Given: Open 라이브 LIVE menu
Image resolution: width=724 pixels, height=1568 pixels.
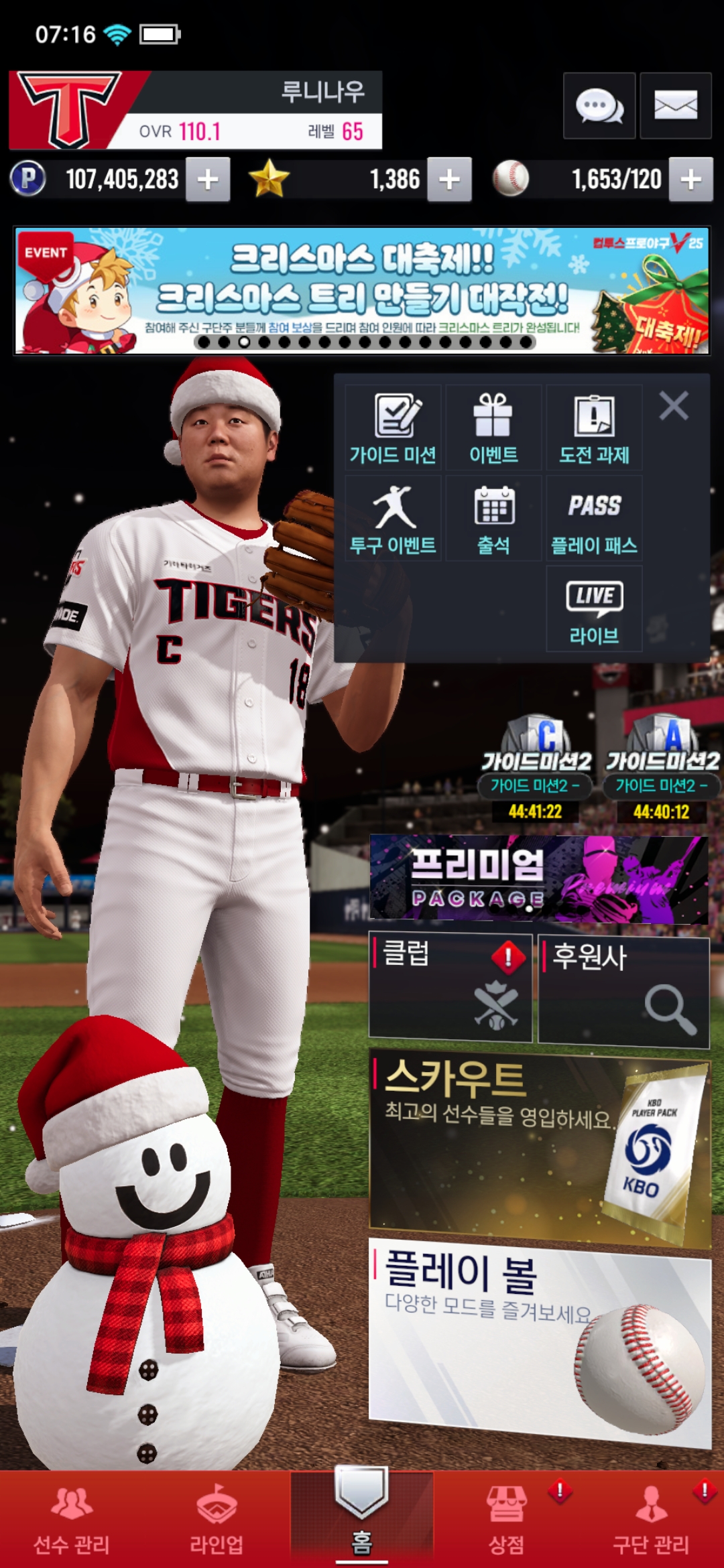Looking at the screenshot, I should pyautogui.click(x=594, y=609).
